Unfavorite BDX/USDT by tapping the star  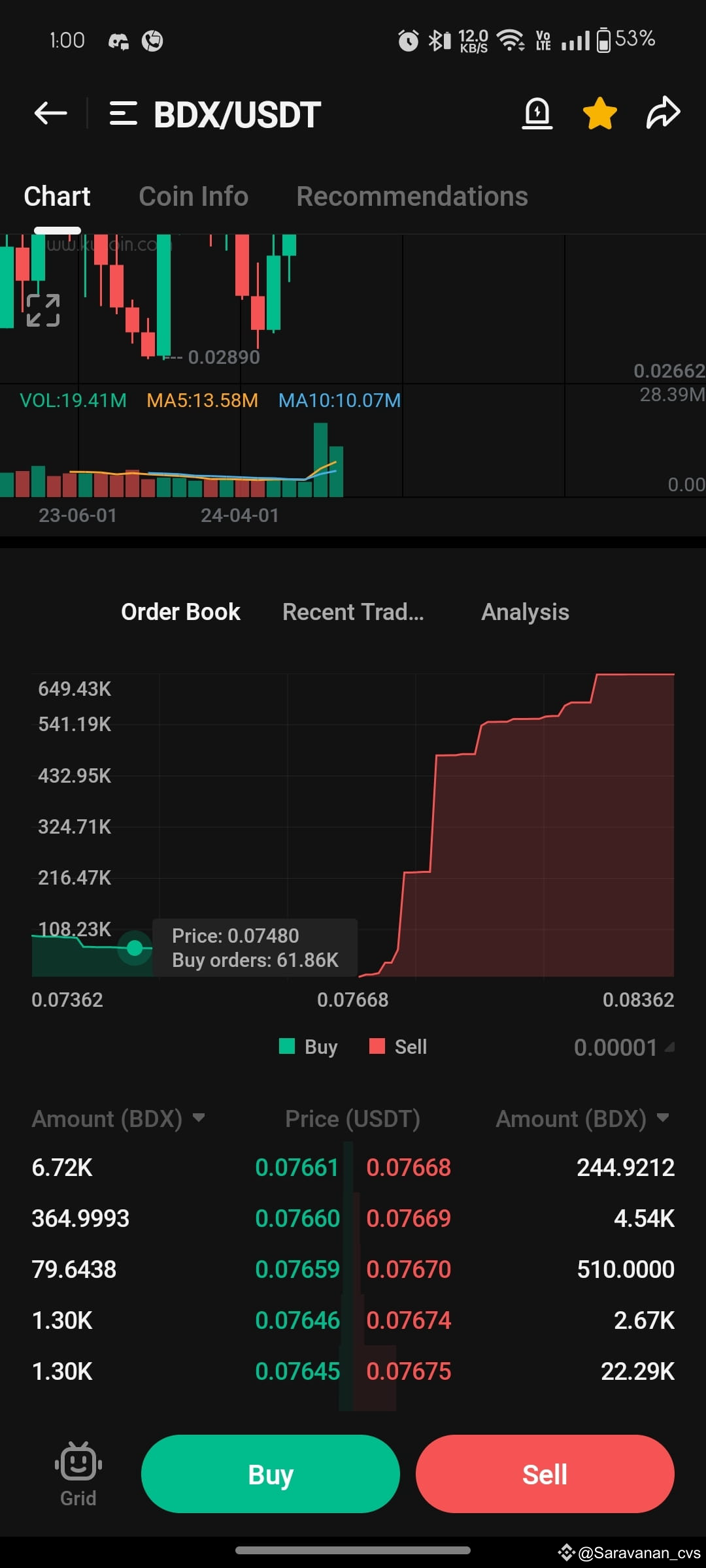[x=599, y=112]
